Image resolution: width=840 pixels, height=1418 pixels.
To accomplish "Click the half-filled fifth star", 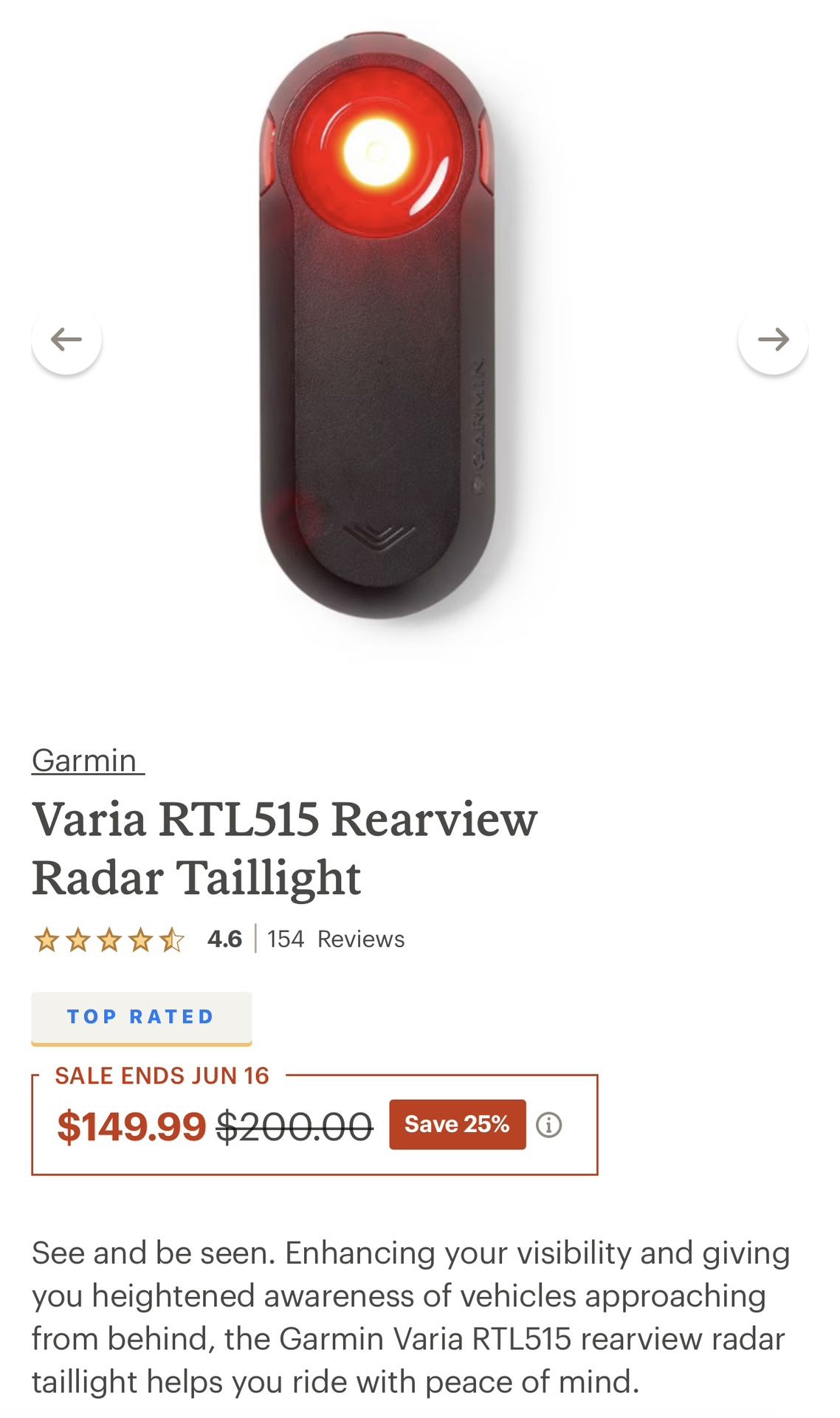I will point(171,938).
